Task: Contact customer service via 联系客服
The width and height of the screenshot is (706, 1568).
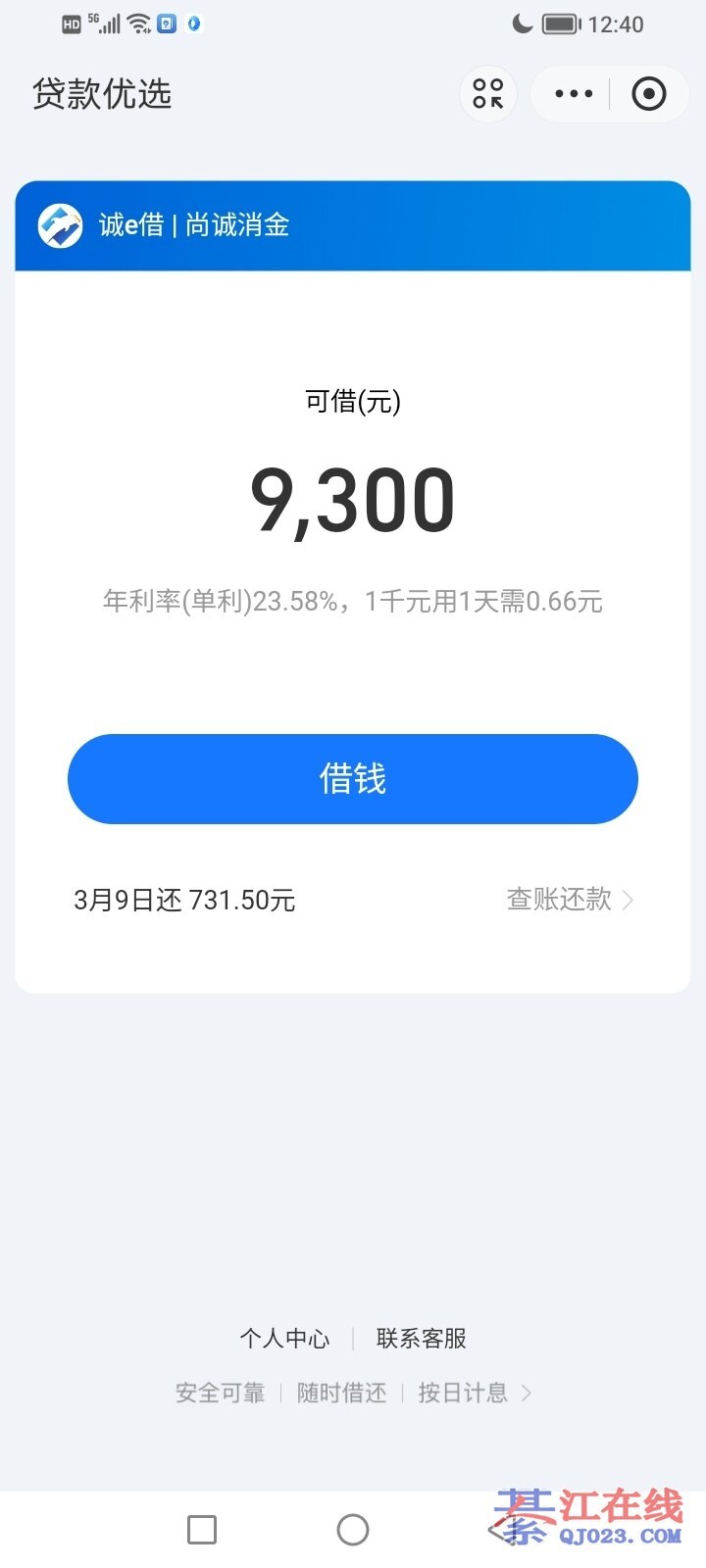Action: (x=422, y=1338)
